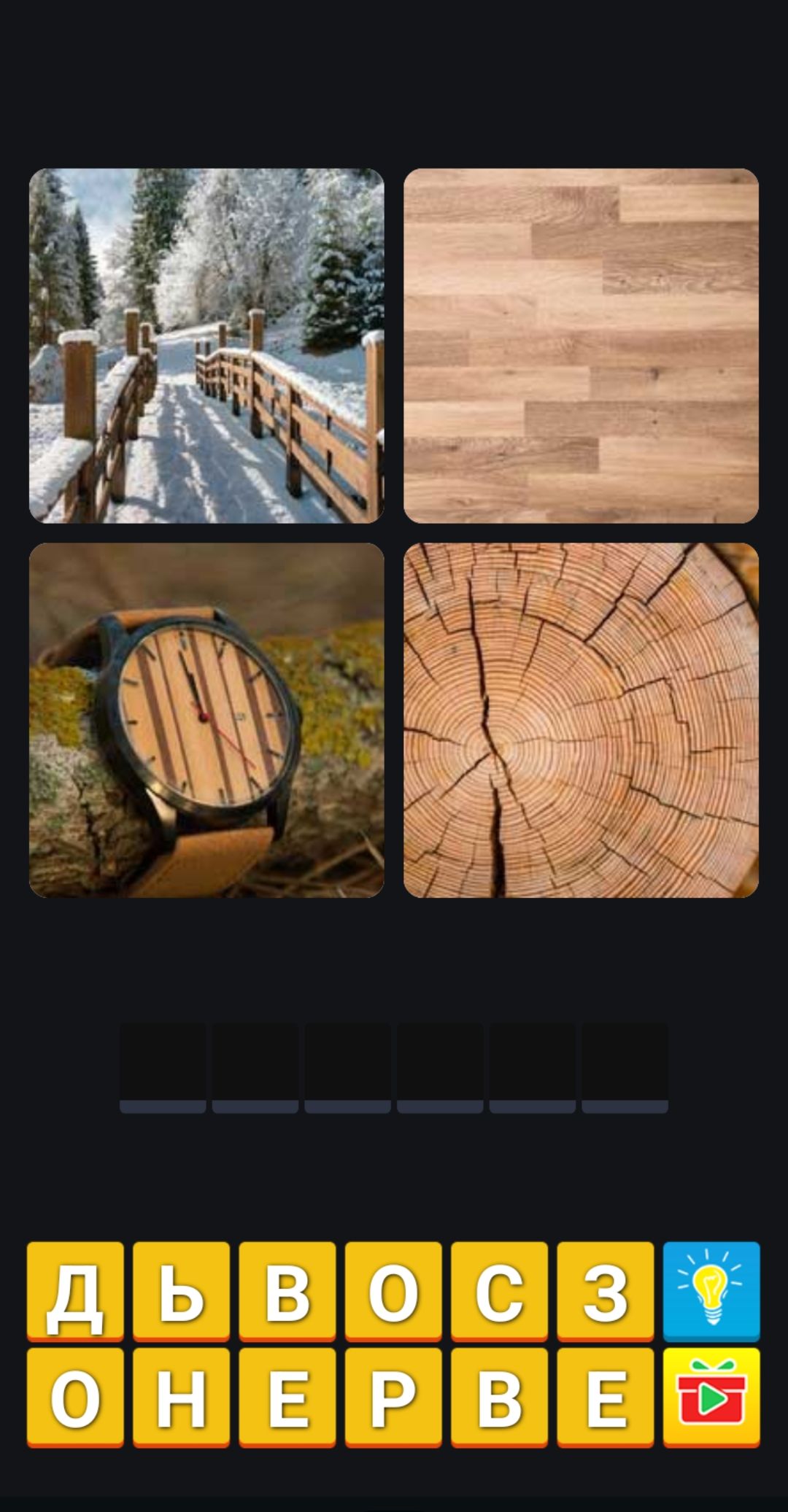Select the letter Р tile
This screenshot has width=788, height=1512.
tap(393, 1397)
